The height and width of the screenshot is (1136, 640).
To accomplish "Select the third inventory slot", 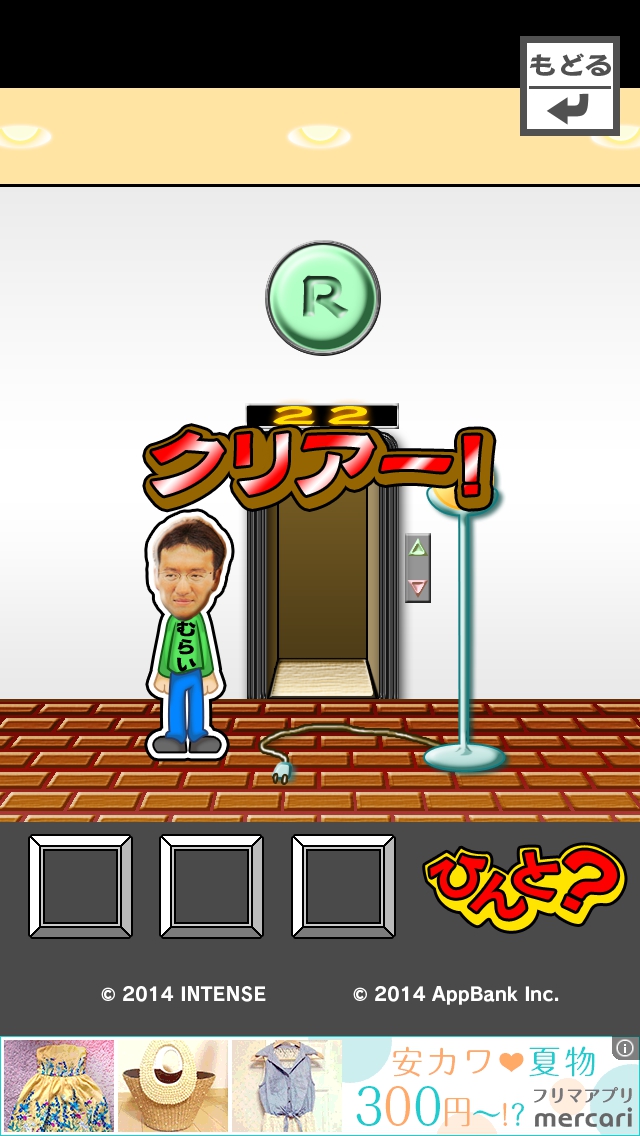I will coord(343,886).
